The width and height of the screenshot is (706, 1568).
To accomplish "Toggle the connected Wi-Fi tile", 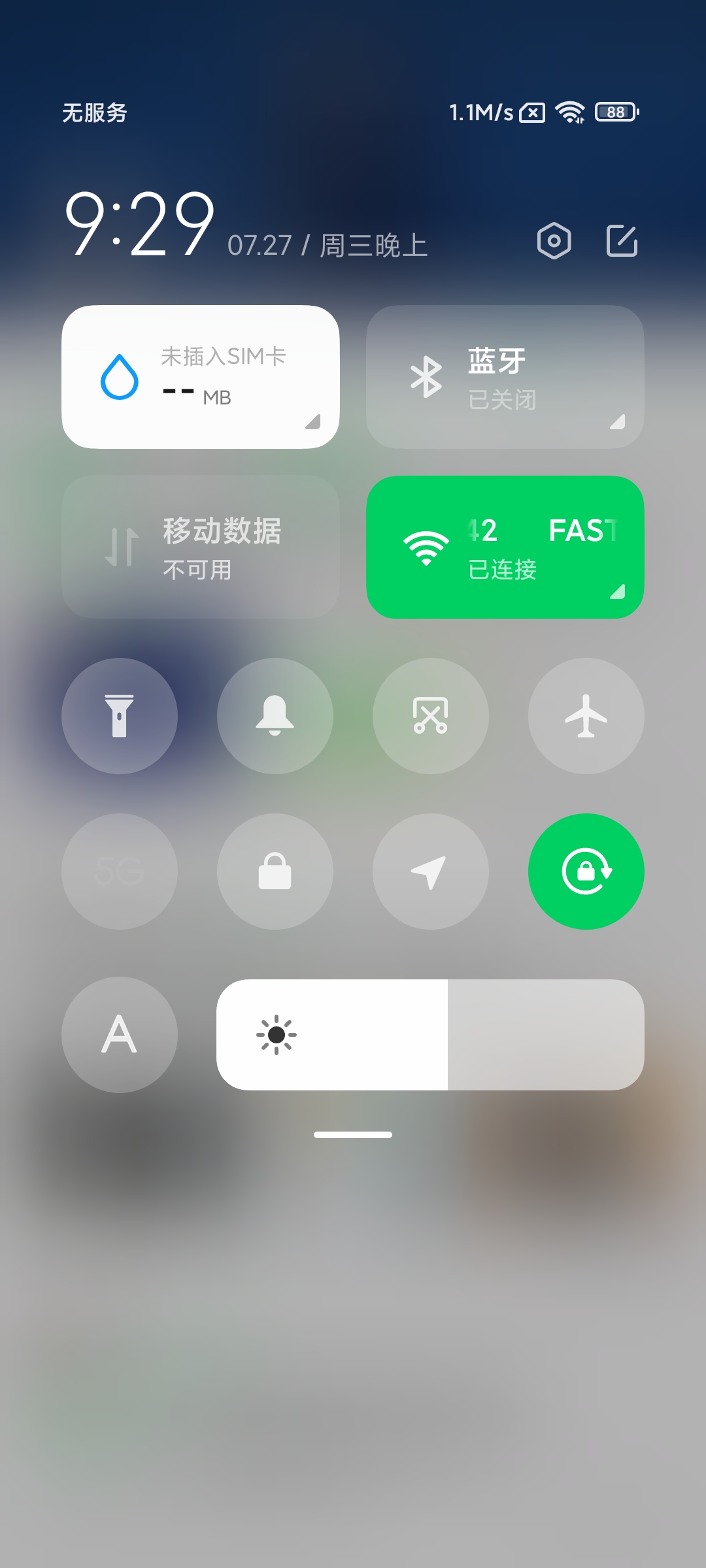I will pyautogui.click(x=505, y=547).
